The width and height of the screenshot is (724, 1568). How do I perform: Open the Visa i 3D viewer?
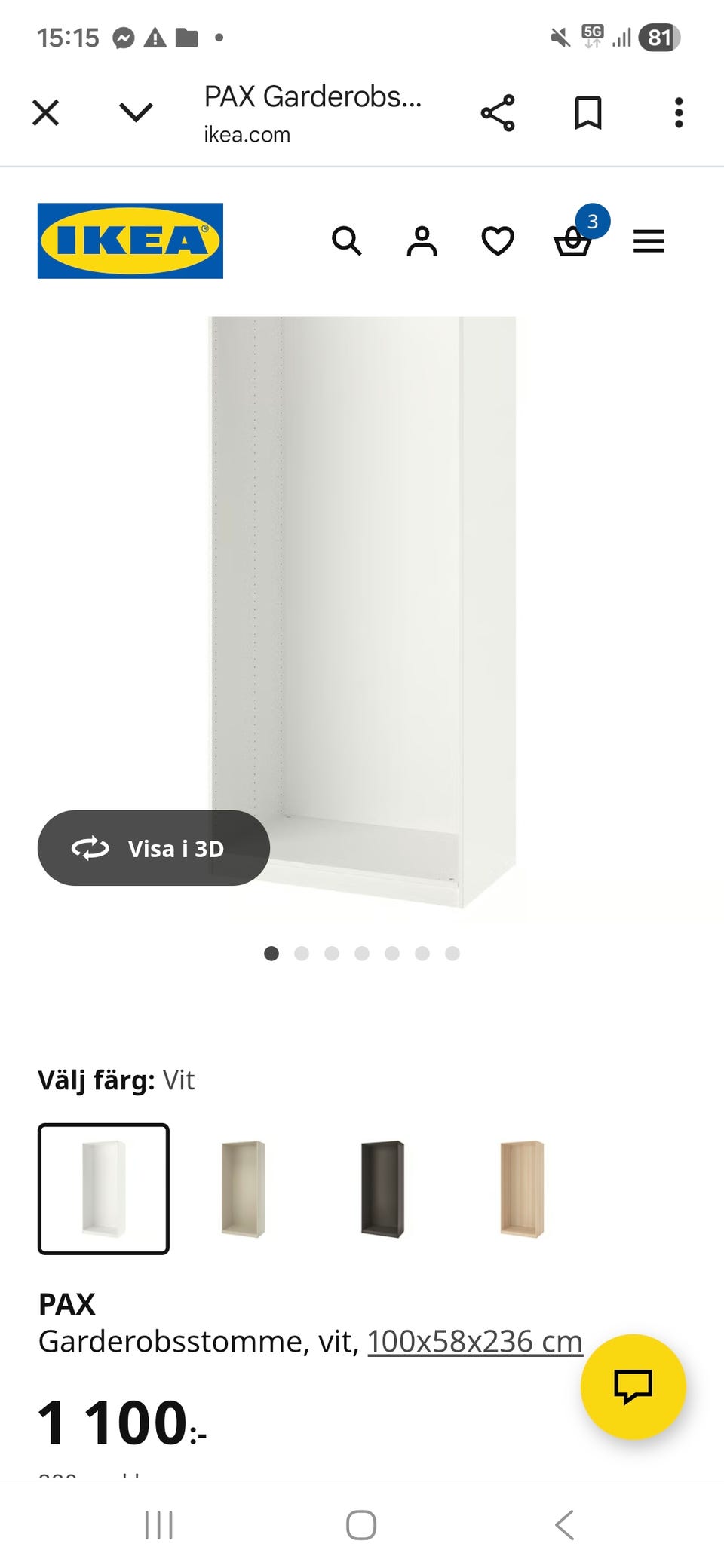[x=153, y=847]
